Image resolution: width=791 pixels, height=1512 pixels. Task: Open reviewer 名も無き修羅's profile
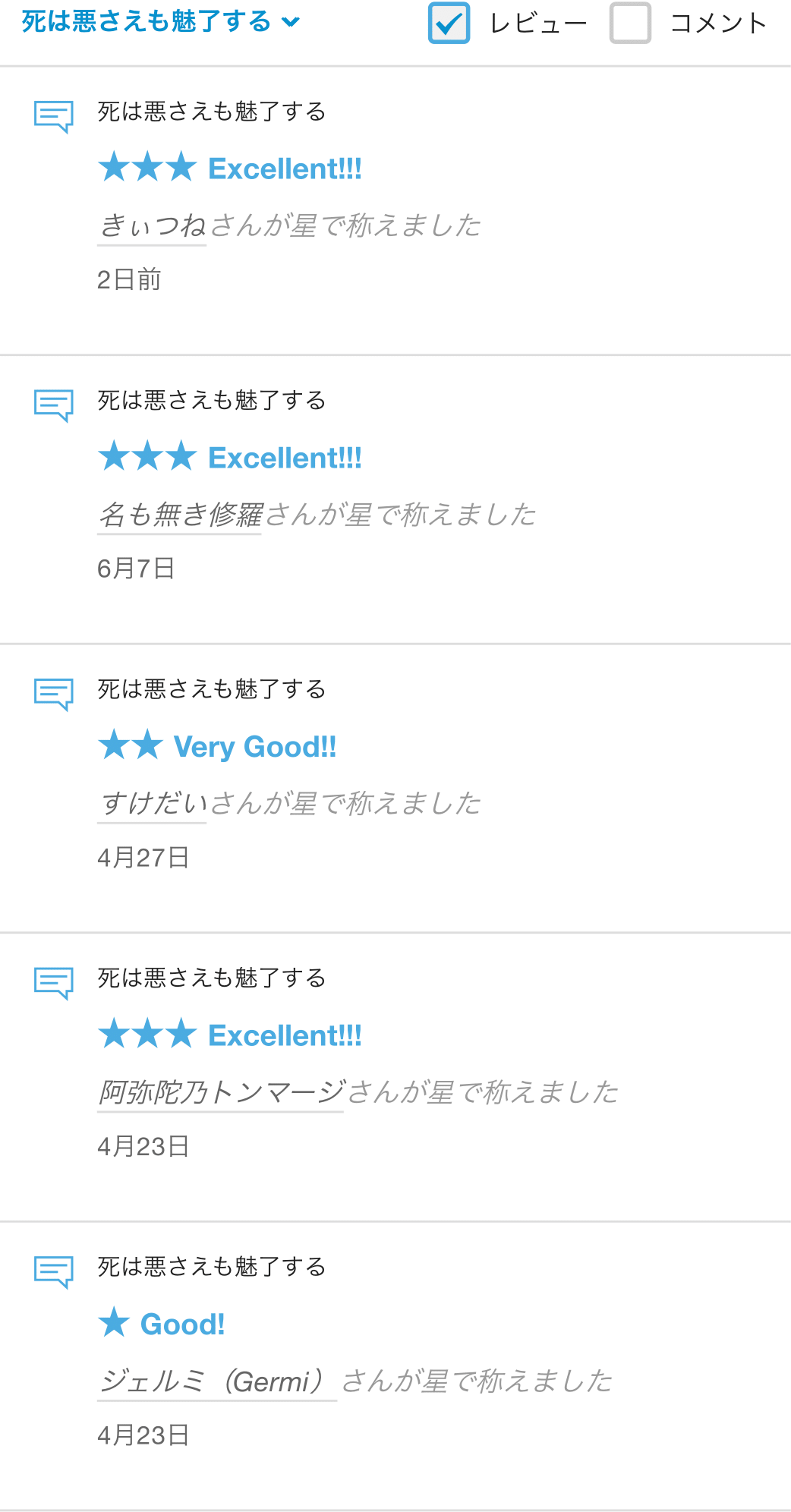pyautogui.click(x=180, y=515)
